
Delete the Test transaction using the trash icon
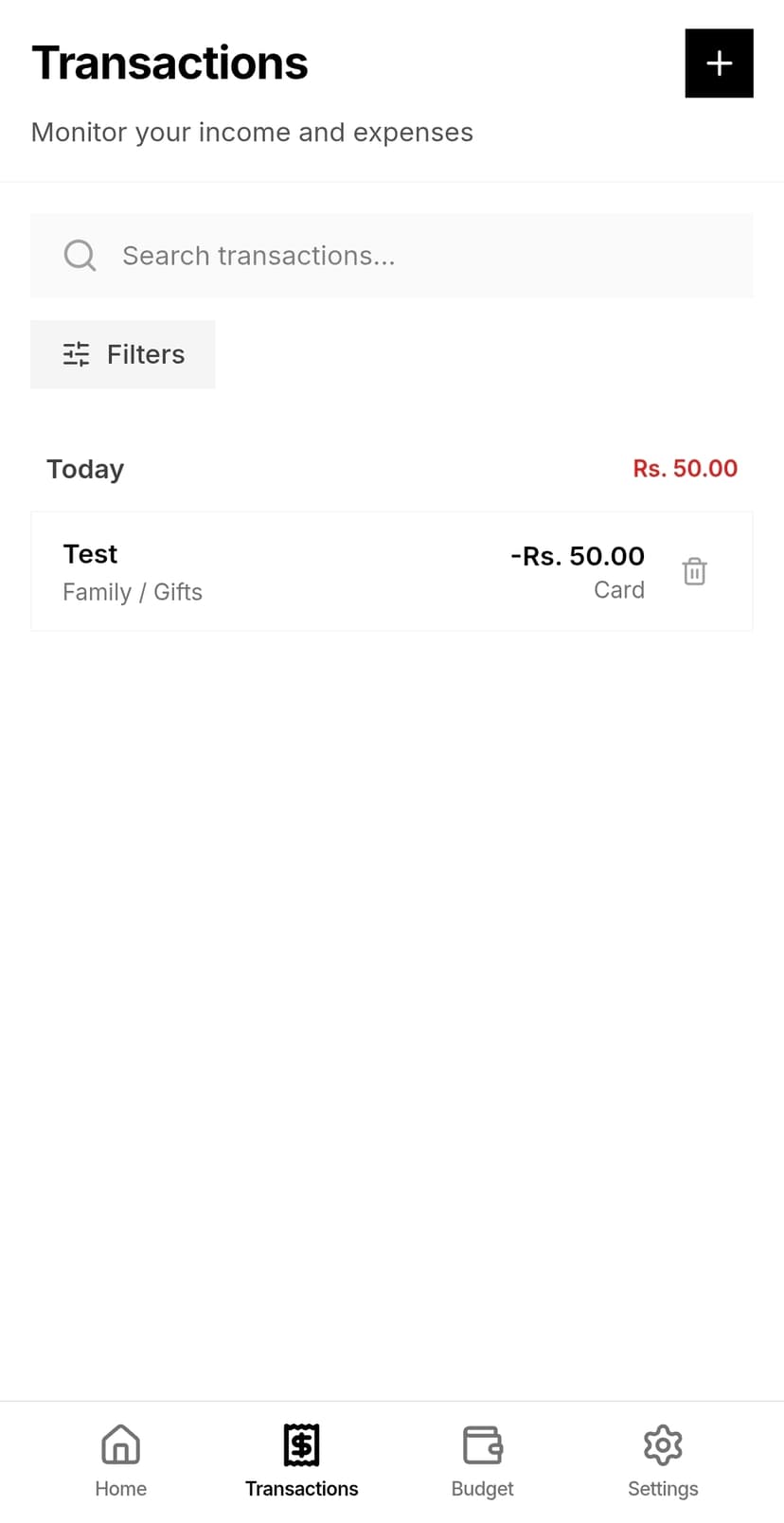694,570
